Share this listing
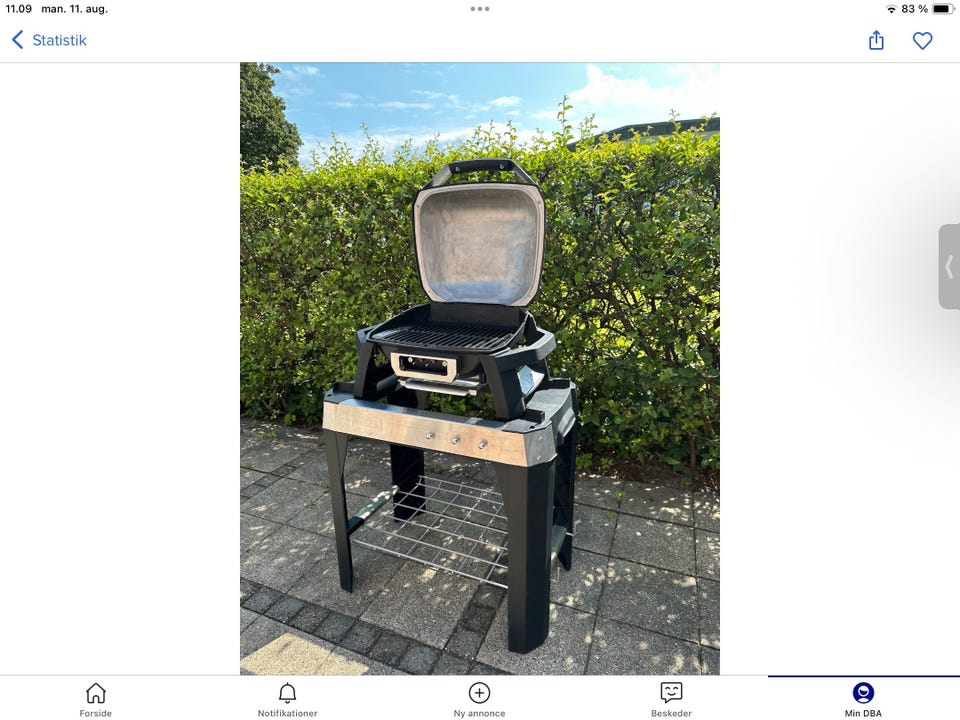The width and height of the screenshot is (960, 720). (x=876, y=41)
